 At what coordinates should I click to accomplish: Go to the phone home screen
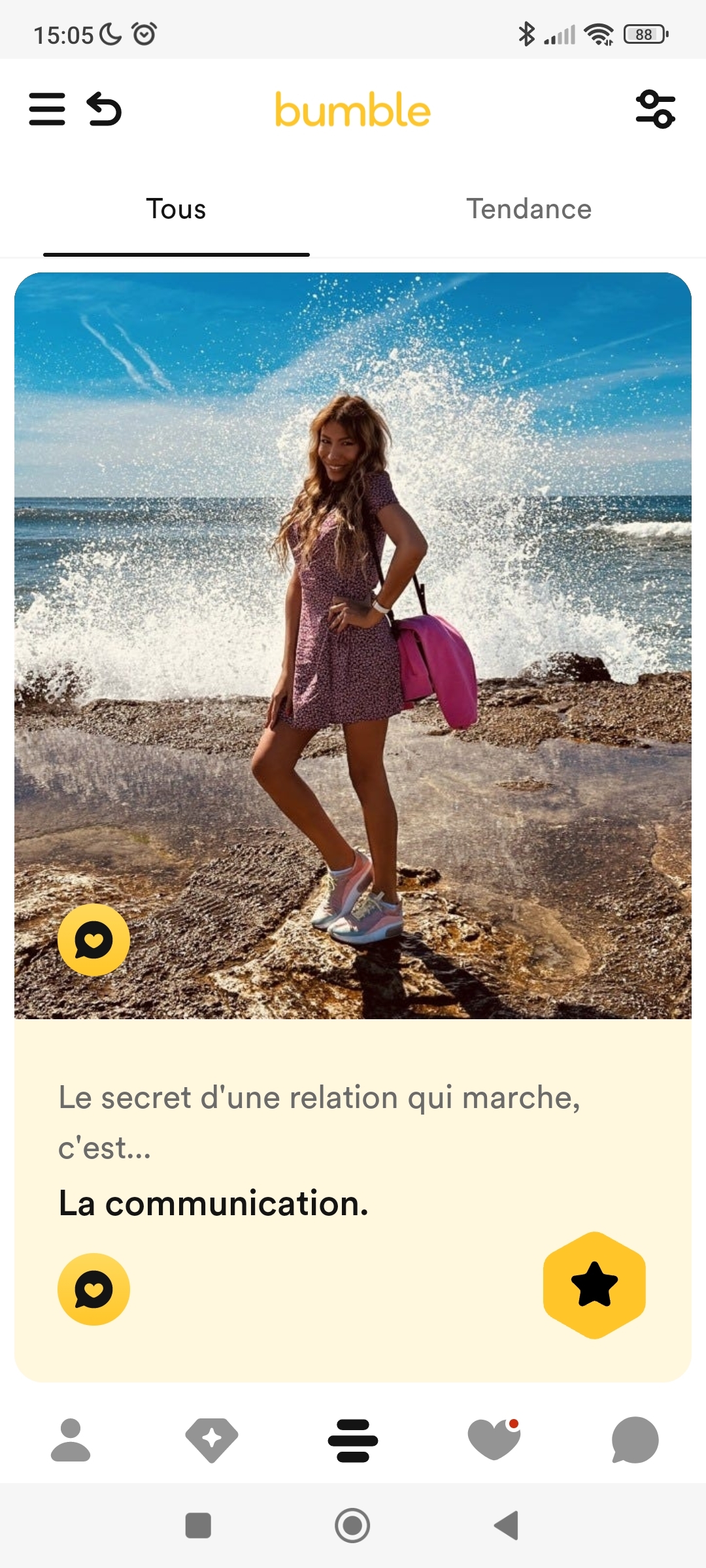[352, 1526]
